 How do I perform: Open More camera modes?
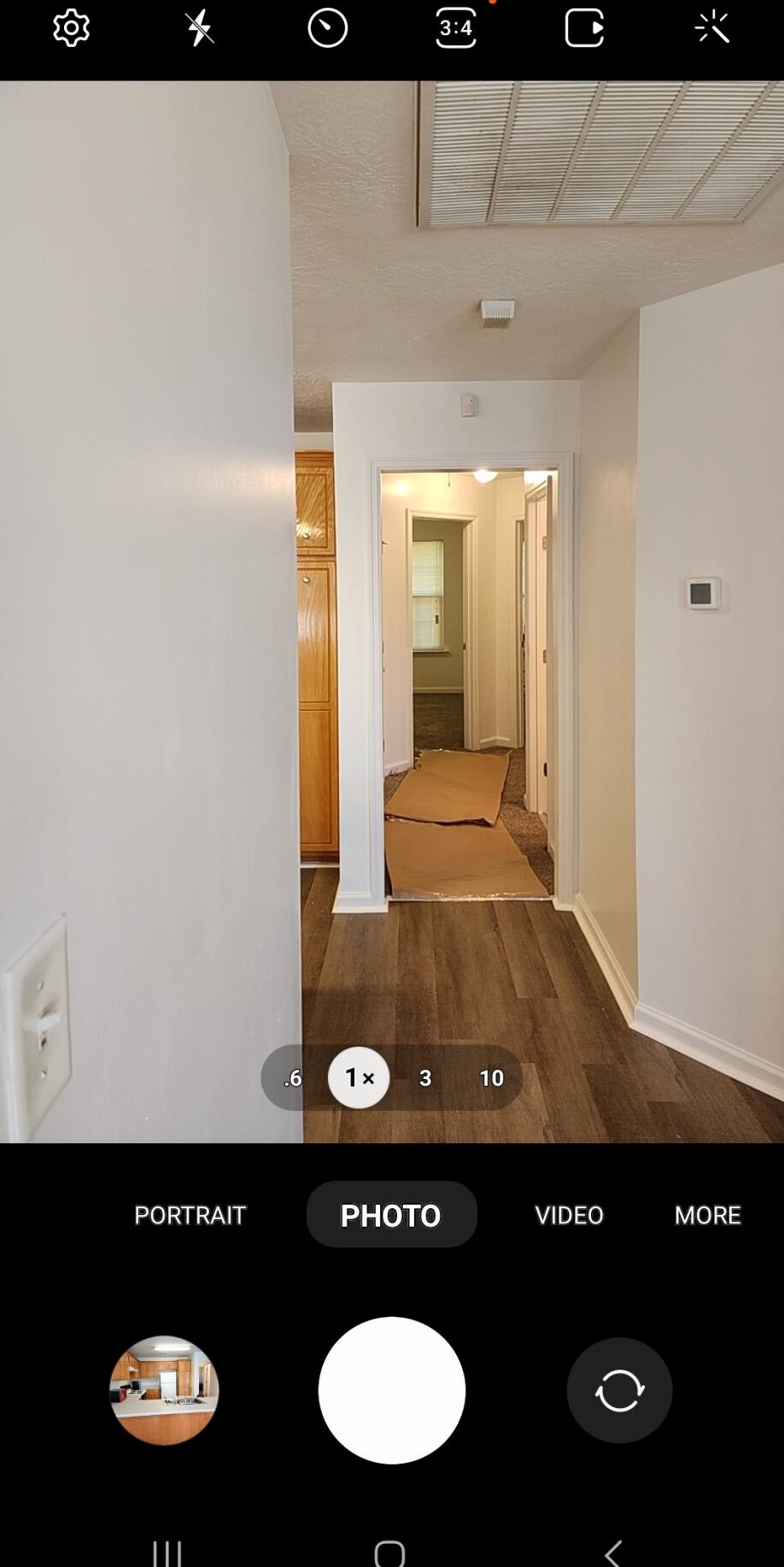tap(707, 1215)
